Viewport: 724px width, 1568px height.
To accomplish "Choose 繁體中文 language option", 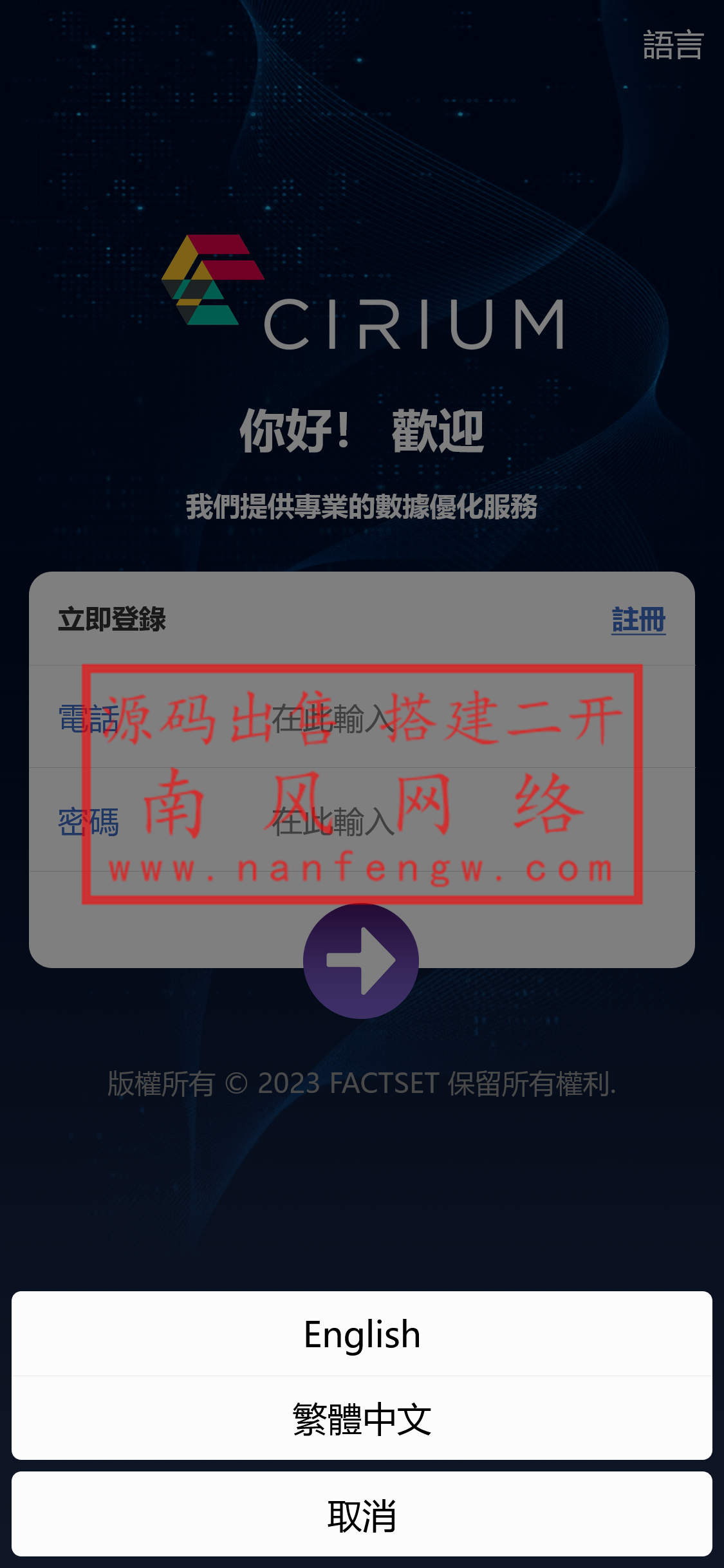I will pos(362,1419).
